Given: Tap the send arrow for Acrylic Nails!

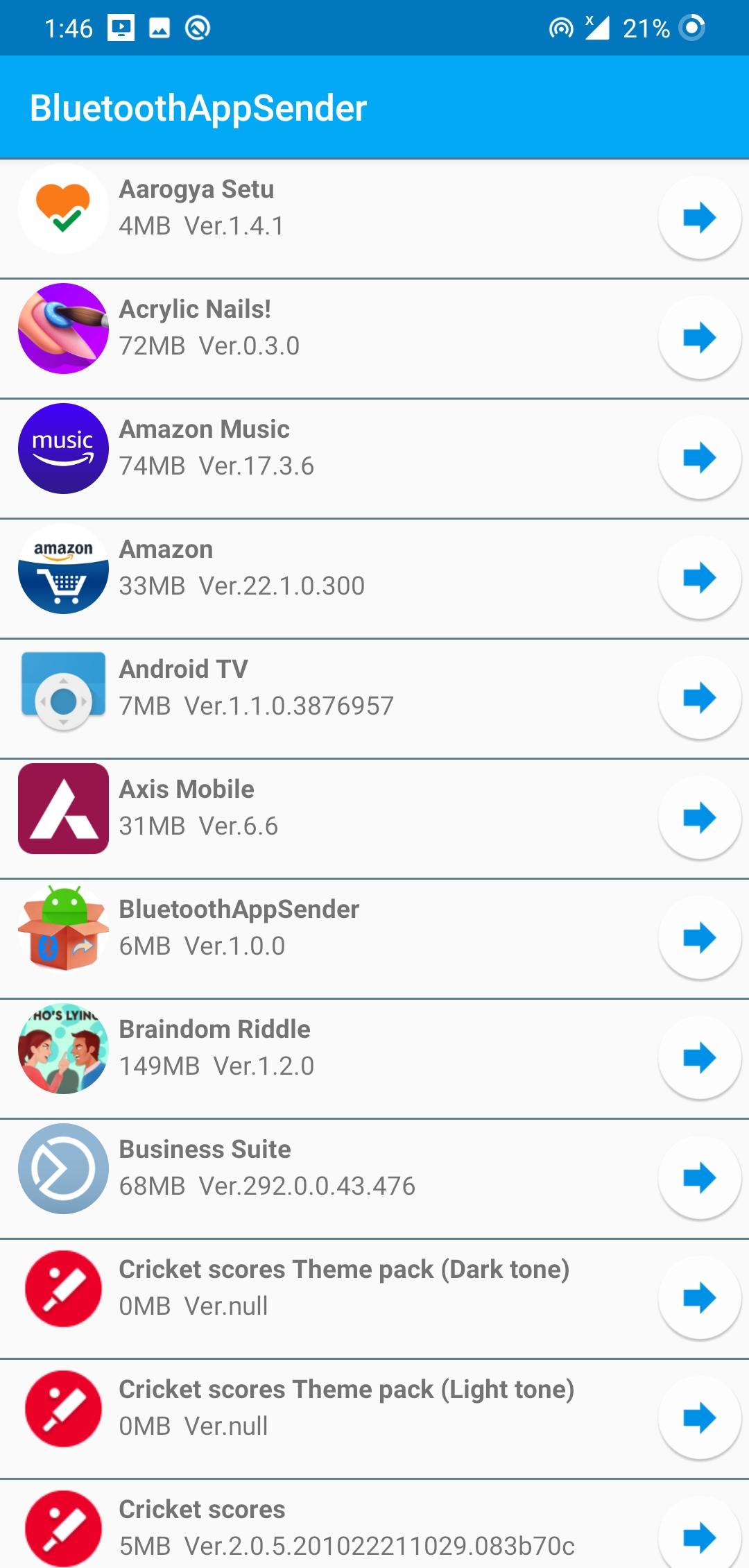Looking at the screenshot, I should point(699,338).
